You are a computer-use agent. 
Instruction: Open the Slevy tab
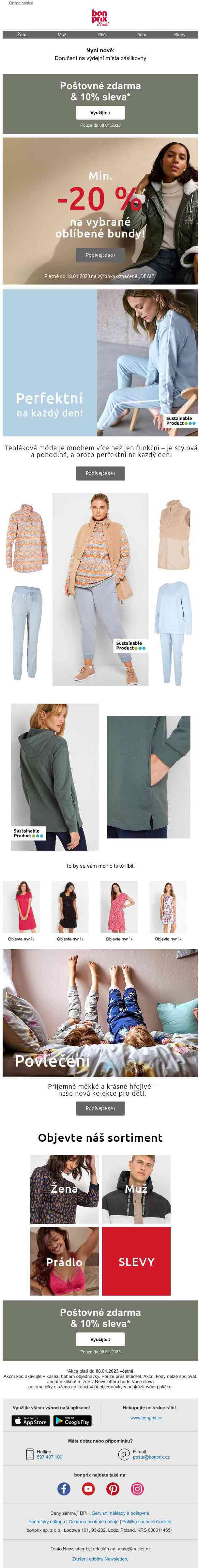[x=179, y=35]
